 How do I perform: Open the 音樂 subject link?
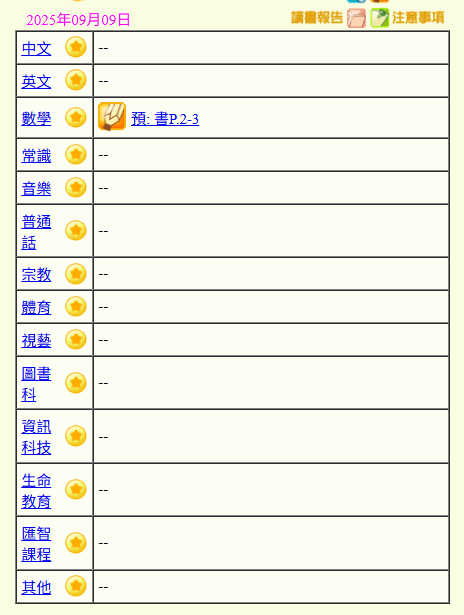36,189
